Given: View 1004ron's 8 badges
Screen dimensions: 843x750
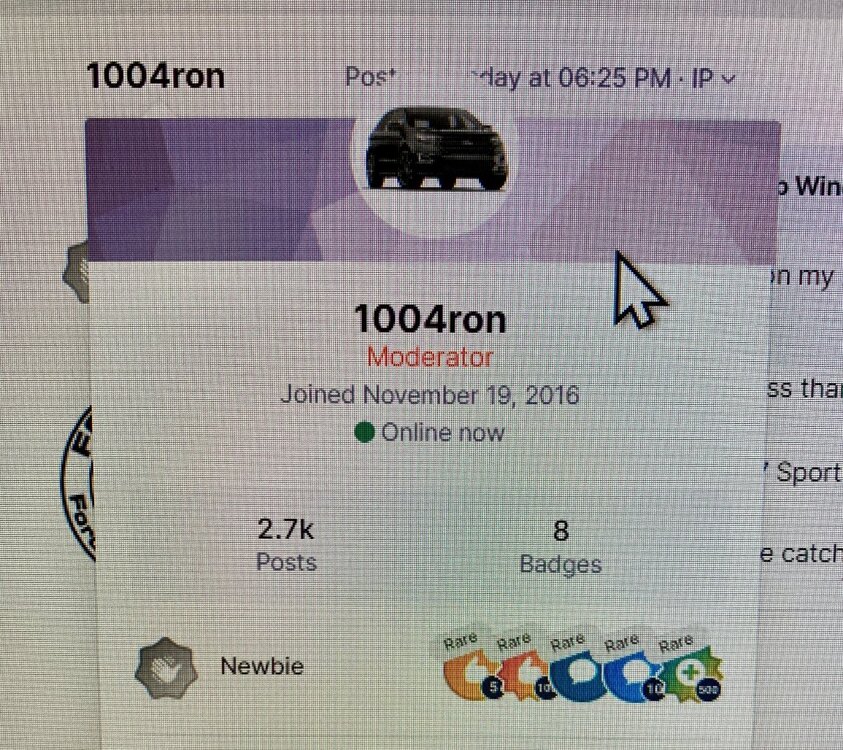Looking at the screenshot, I should (560, 546).
